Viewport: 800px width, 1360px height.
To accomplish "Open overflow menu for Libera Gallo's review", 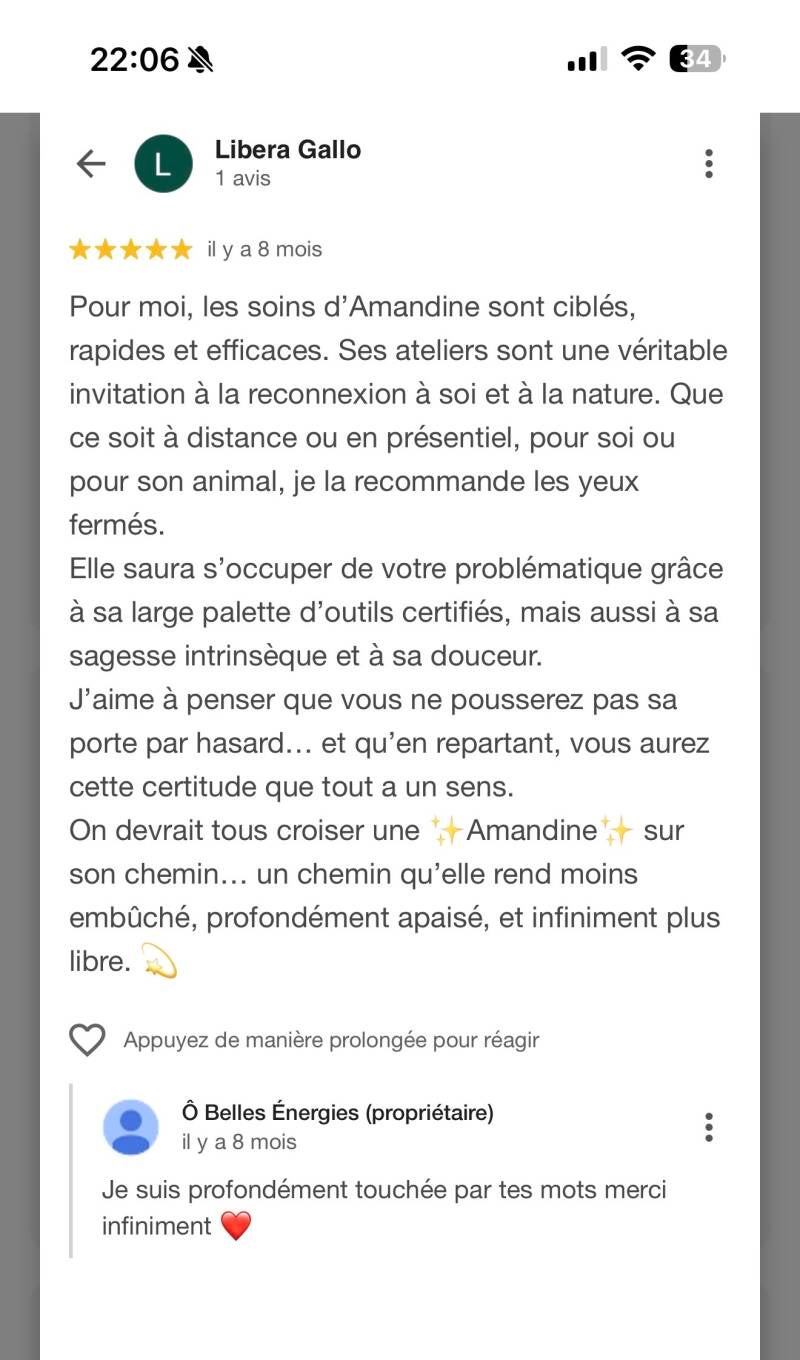I will pyautogui.click(x=708, y=164).
